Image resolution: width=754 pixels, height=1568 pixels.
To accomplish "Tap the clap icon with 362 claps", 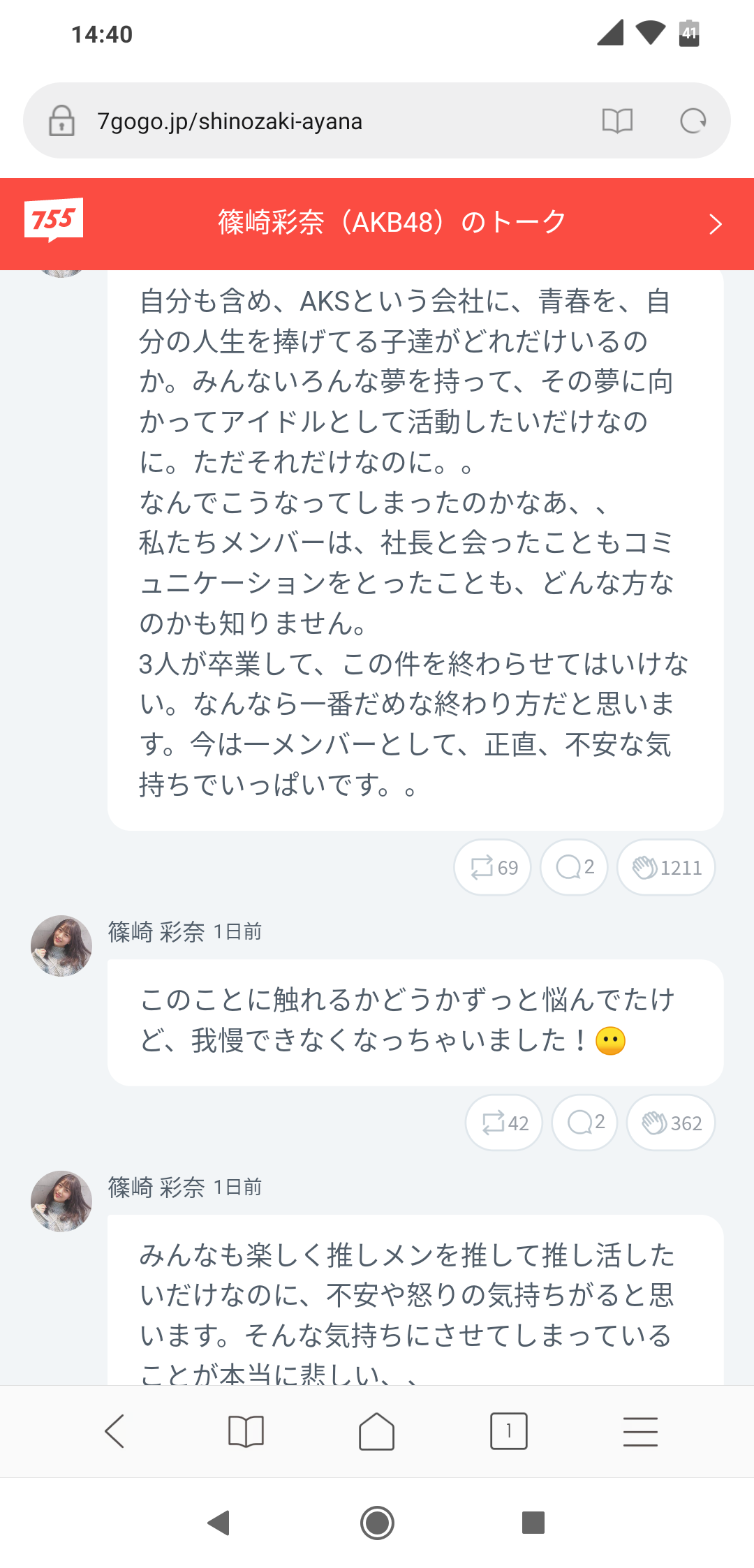I will (x=670, y=1122).
